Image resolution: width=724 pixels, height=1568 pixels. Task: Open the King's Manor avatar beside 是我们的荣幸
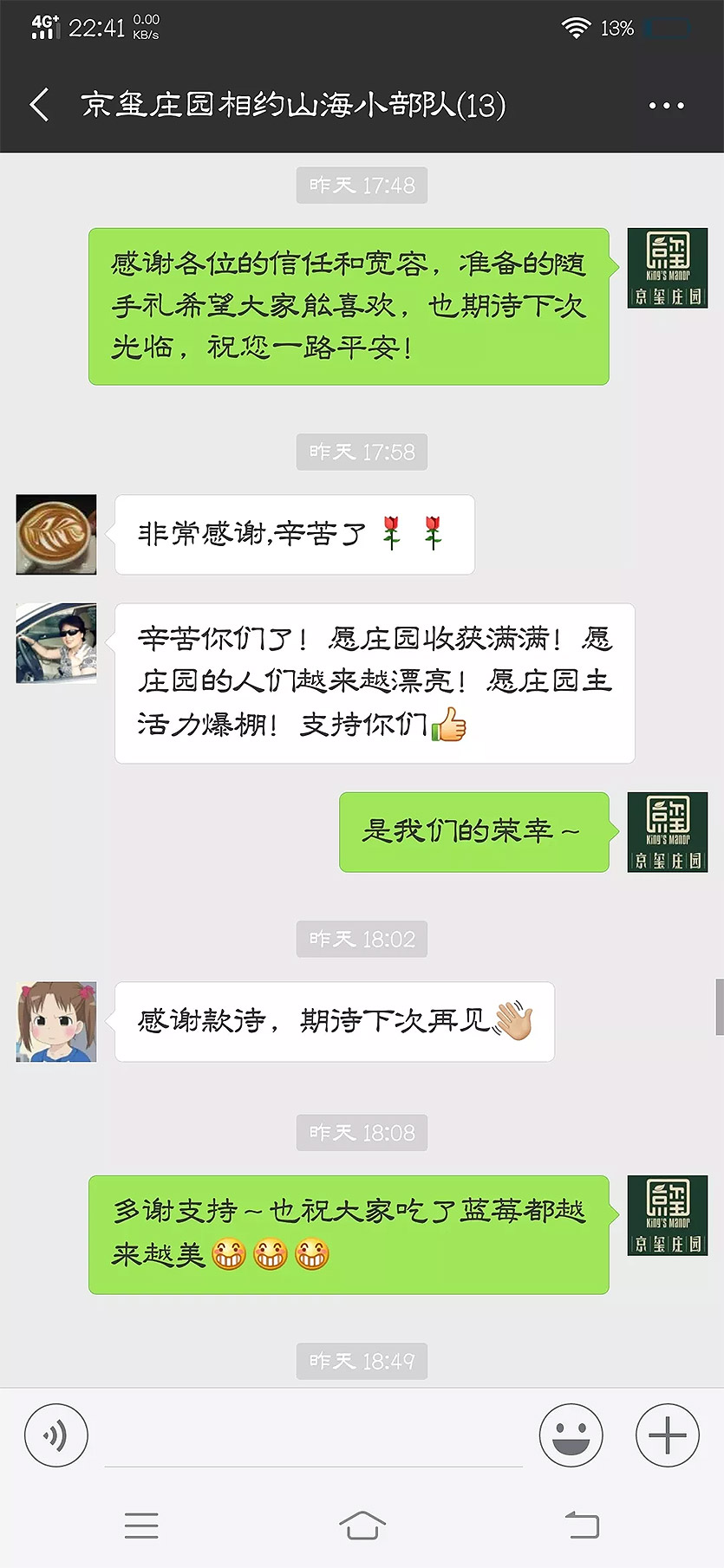pyautogui.click(x=667, y=832)
